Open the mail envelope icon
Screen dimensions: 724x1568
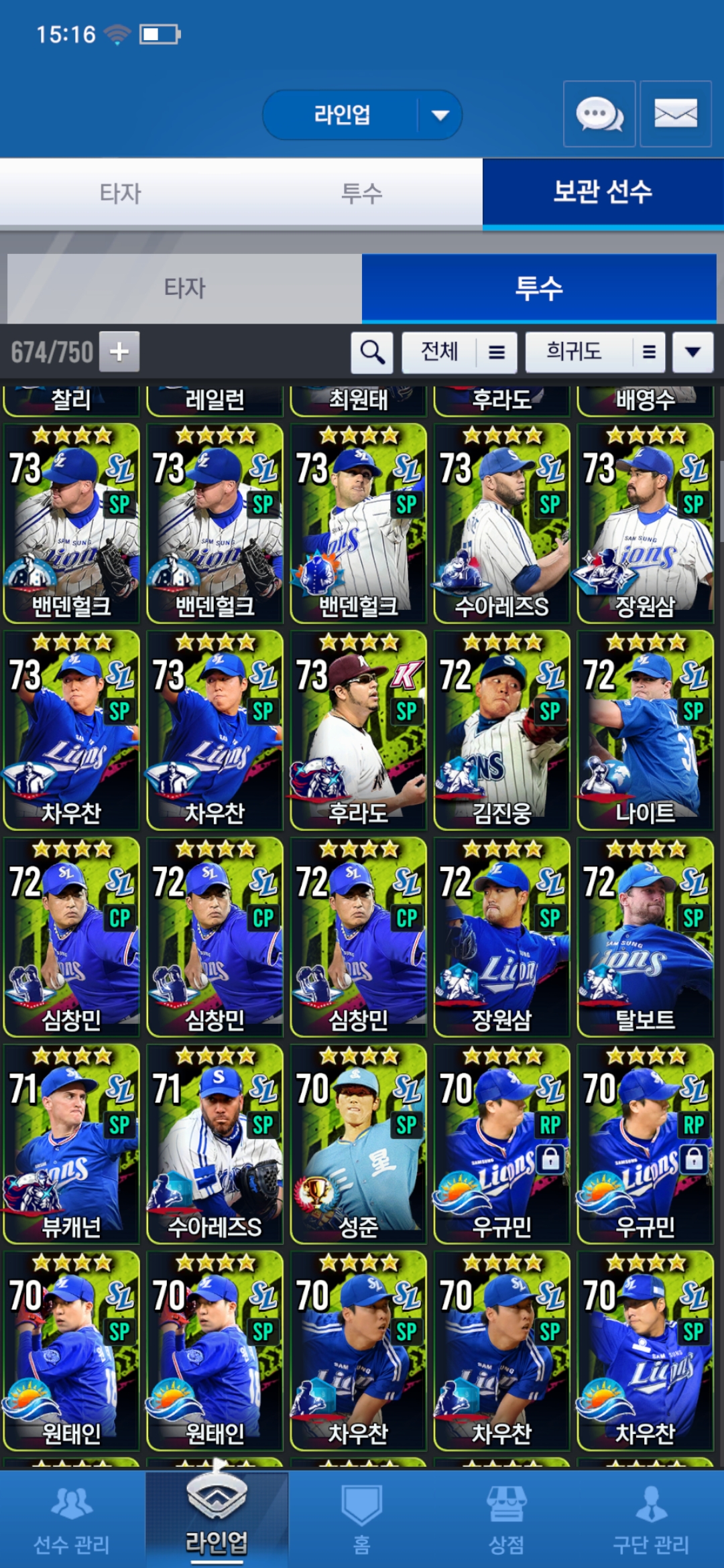676,114
